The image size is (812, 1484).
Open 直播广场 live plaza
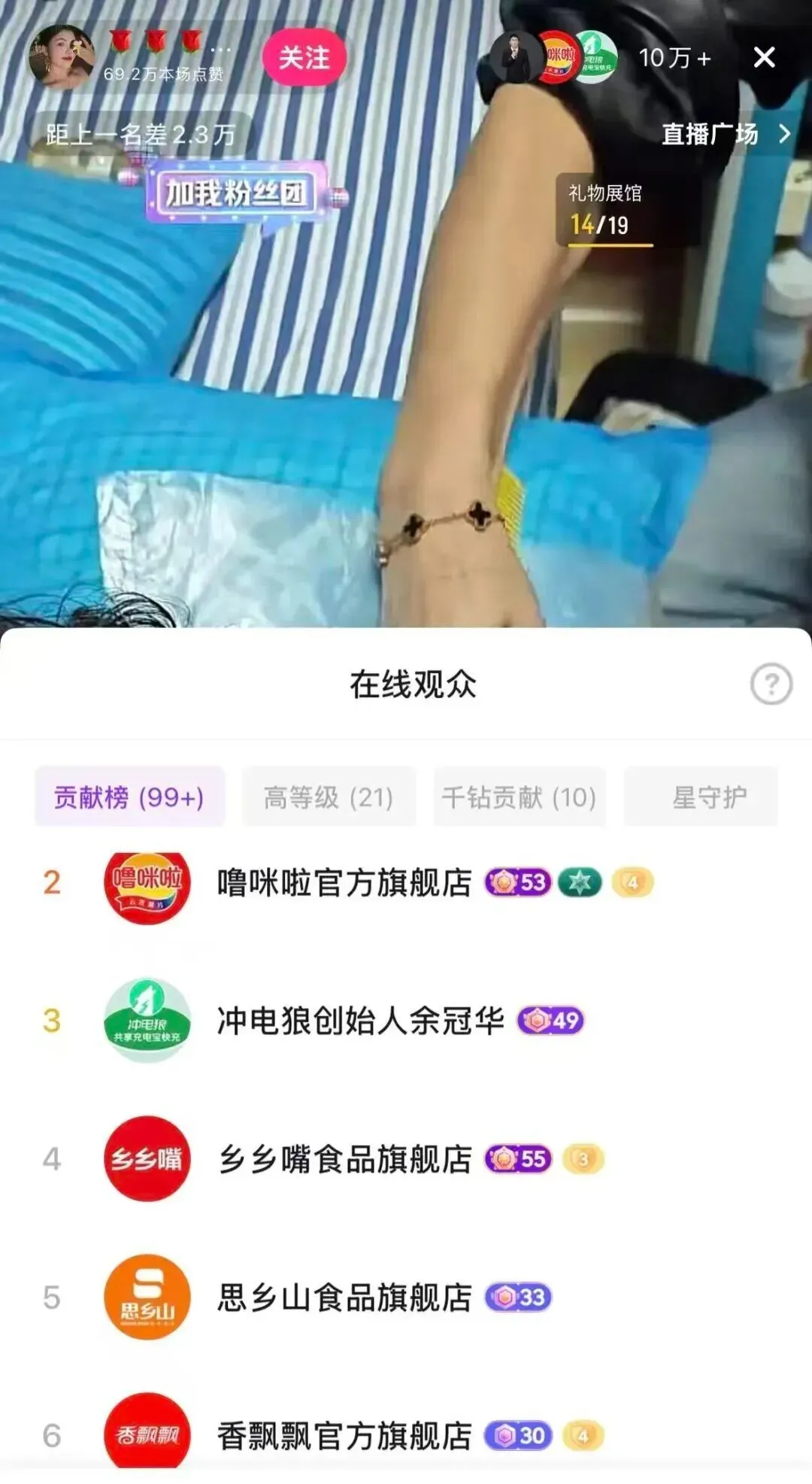click(x=725, y=135)
